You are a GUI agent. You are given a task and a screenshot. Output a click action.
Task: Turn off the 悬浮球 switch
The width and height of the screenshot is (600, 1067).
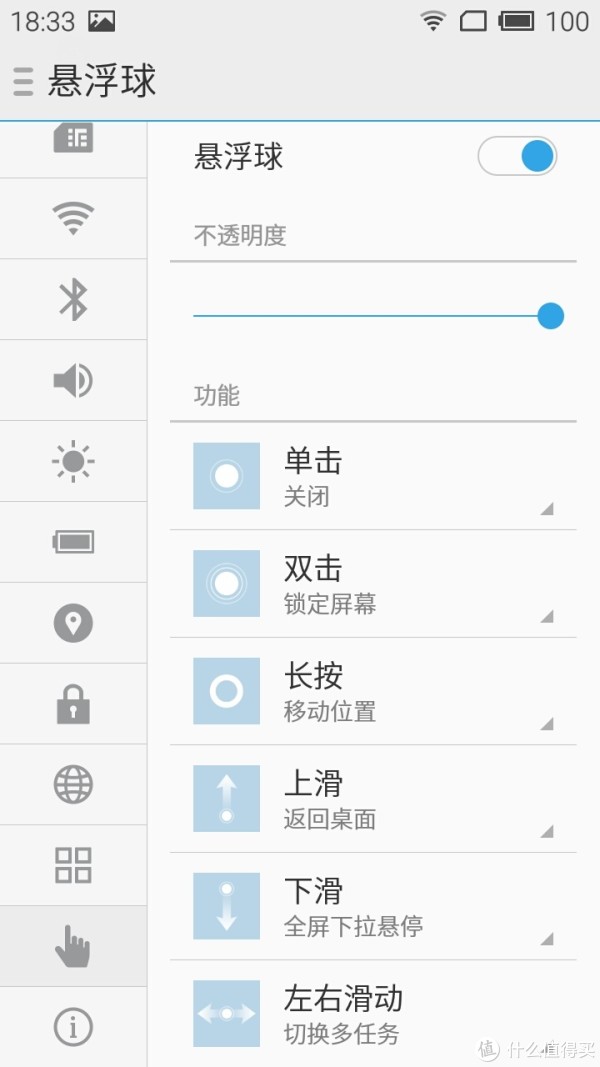[517, 157]
